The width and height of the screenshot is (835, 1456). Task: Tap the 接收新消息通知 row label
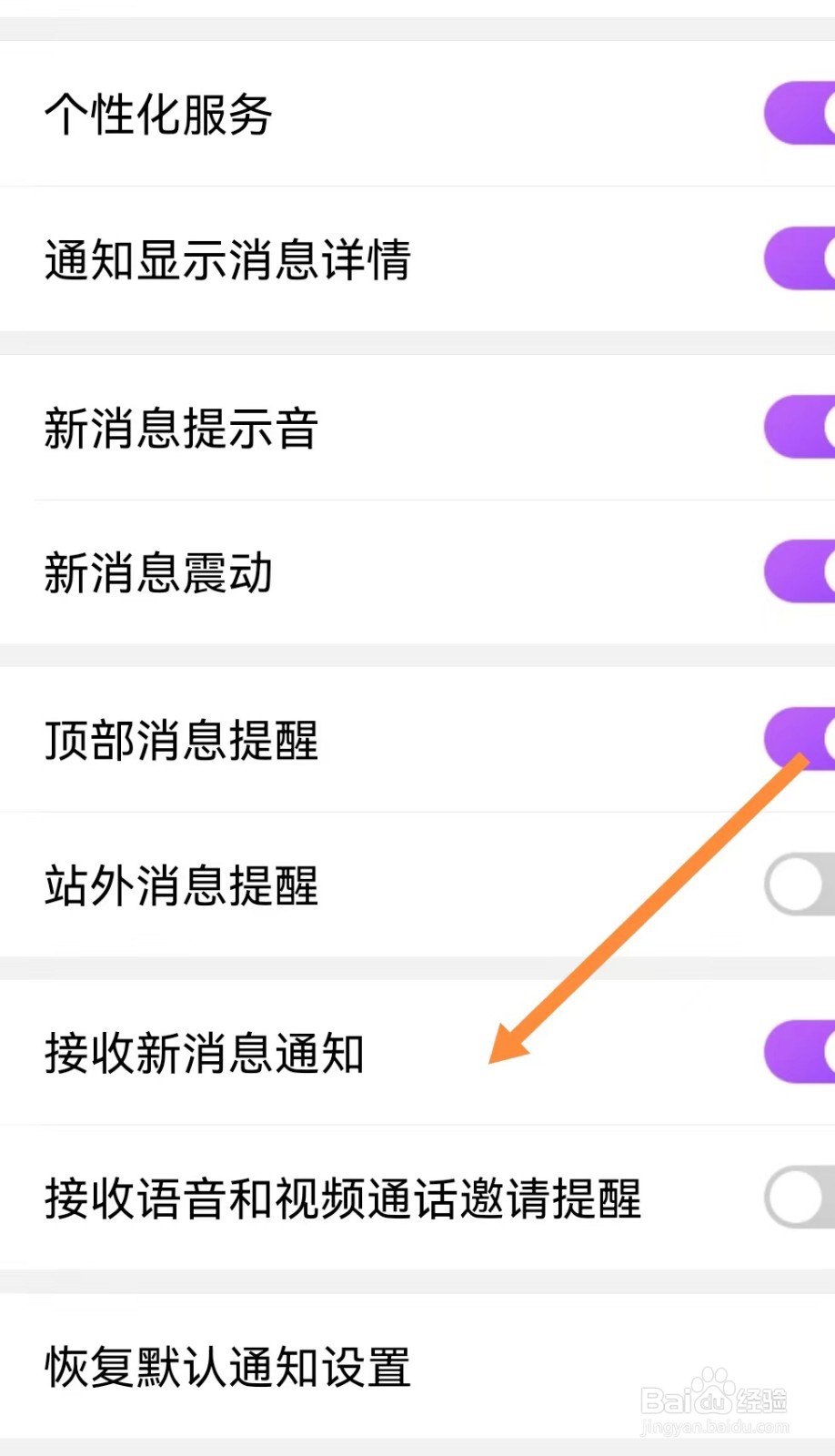pos(205,1054)
